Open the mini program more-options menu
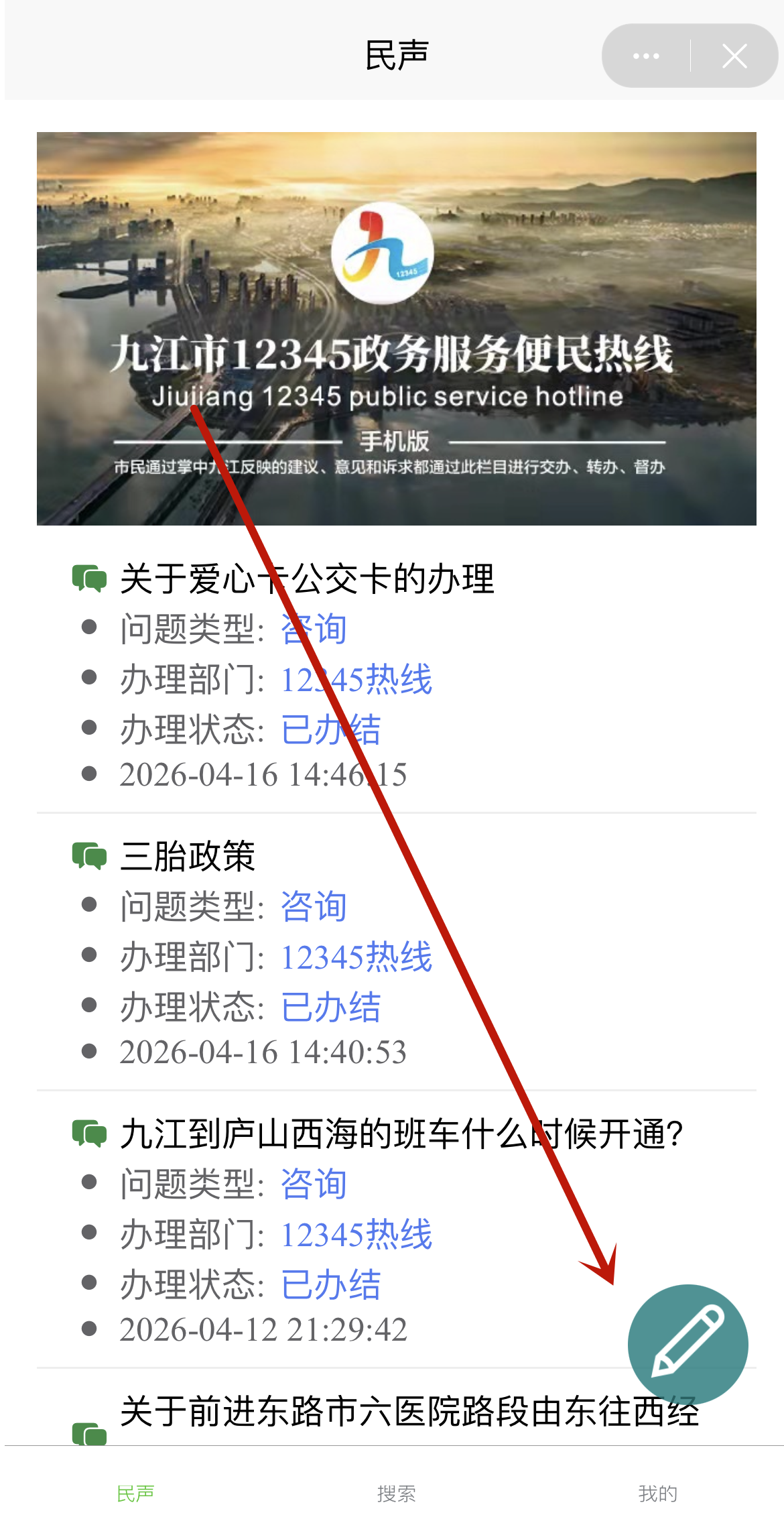The image size is (784, 1519). [645, 56]
